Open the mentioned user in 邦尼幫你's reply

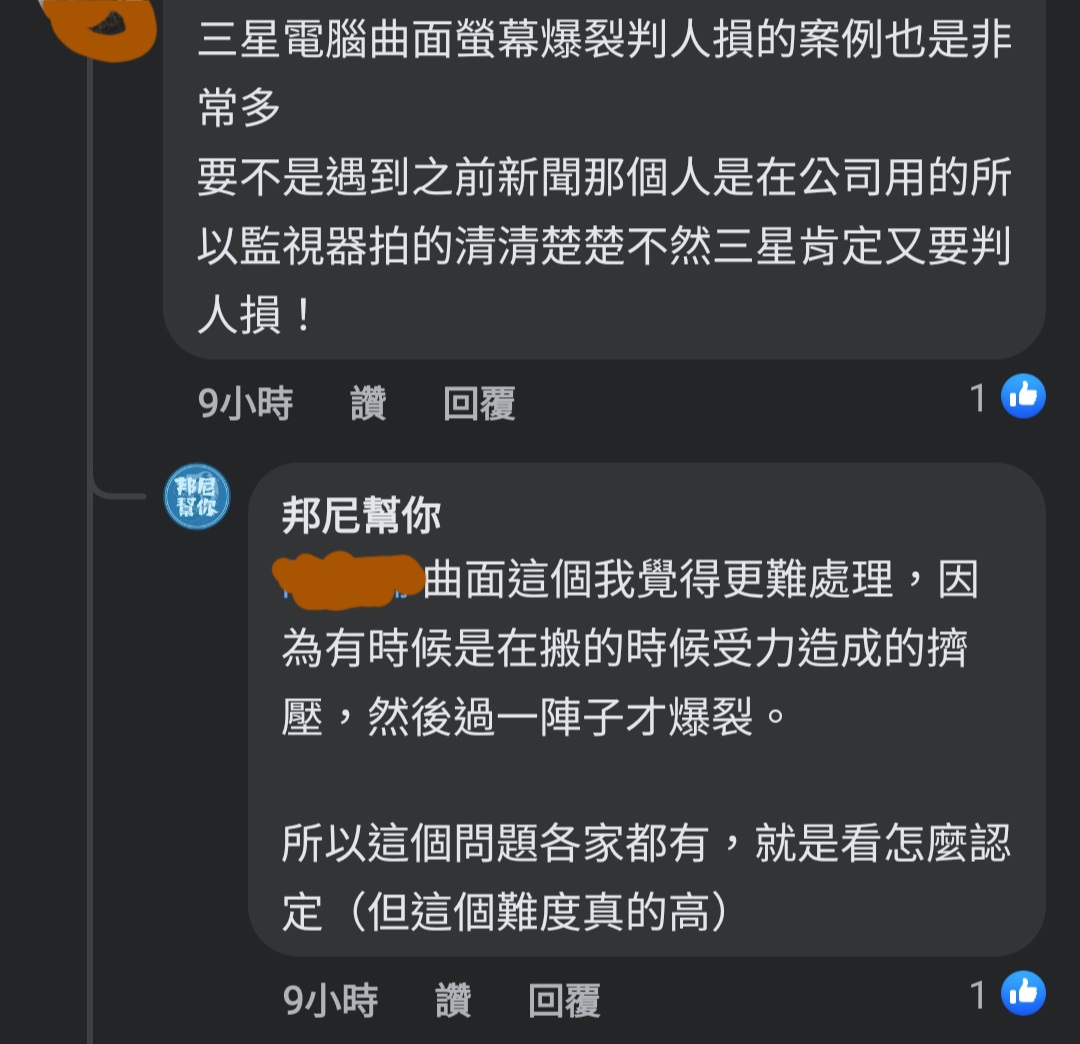[x=350, y=580]
